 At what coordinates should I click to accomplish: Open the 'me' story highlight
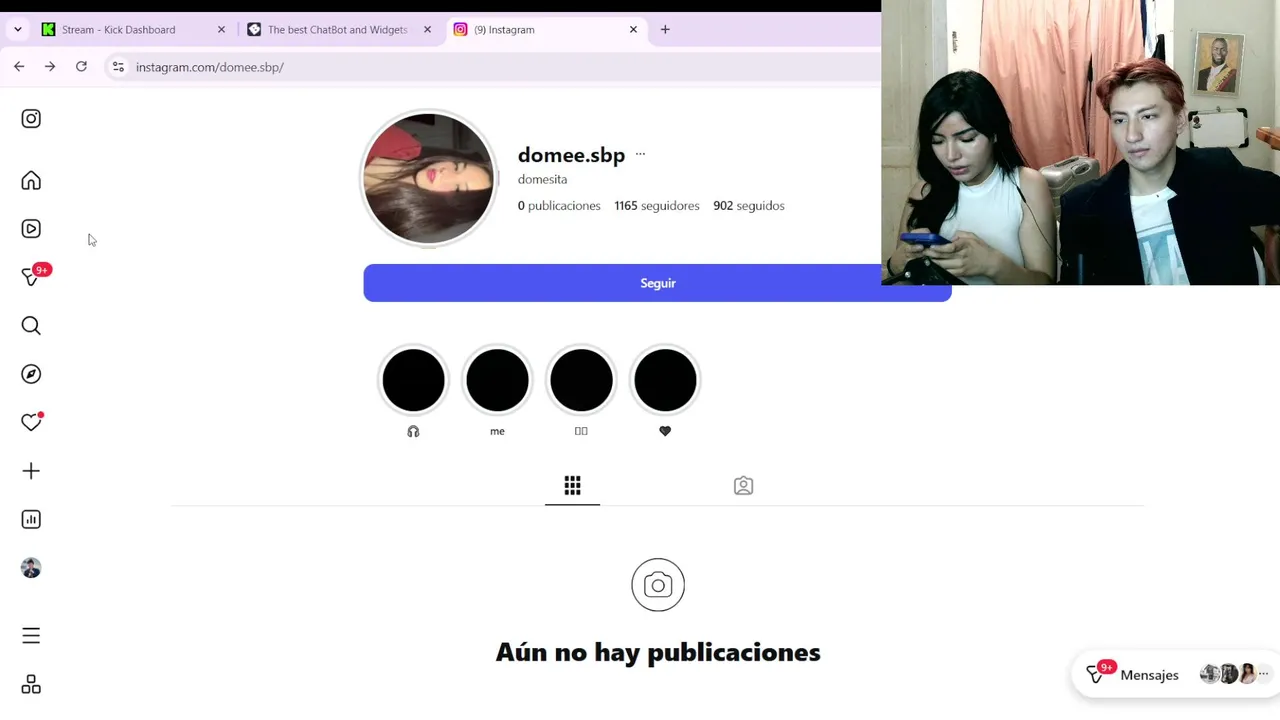497,381
